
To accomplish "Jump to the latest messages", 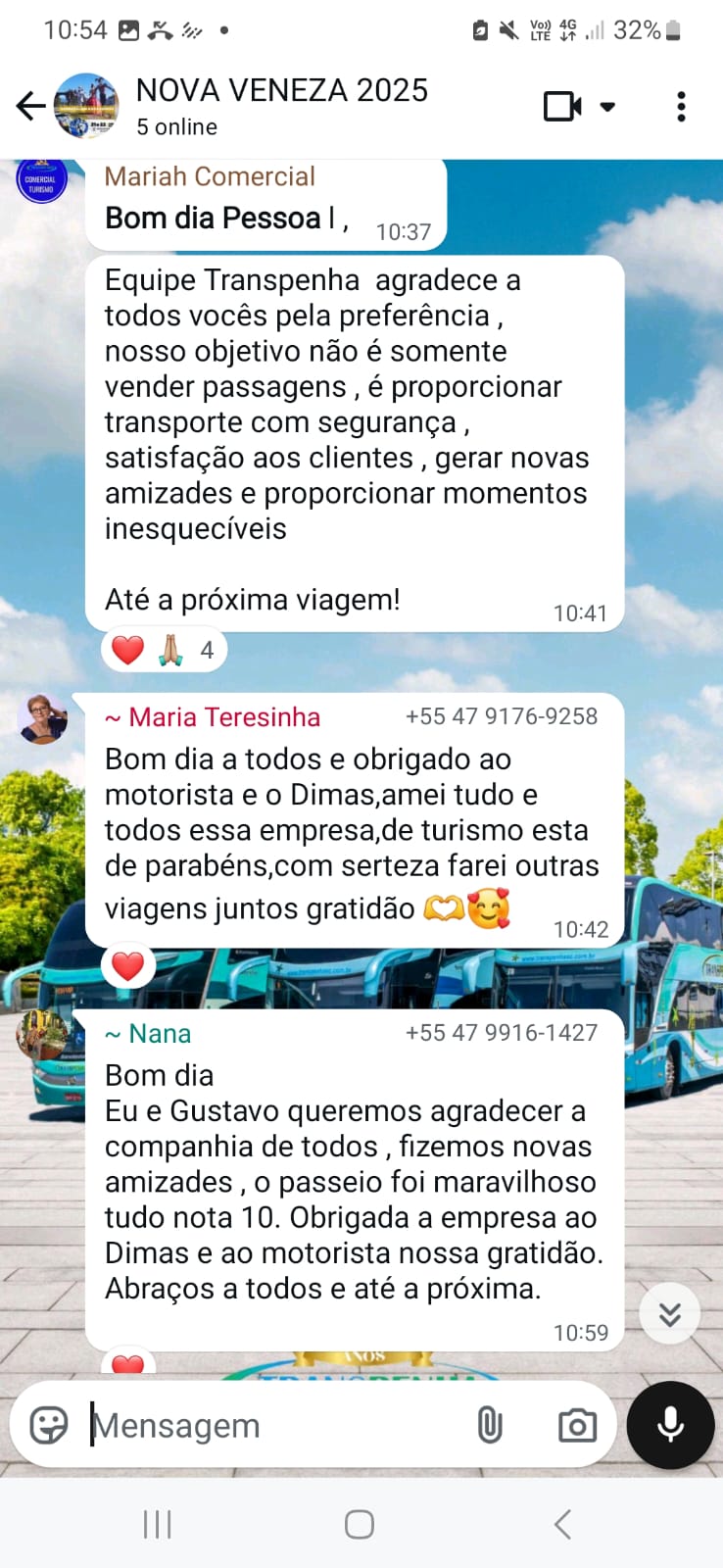I will point(669,1314).
